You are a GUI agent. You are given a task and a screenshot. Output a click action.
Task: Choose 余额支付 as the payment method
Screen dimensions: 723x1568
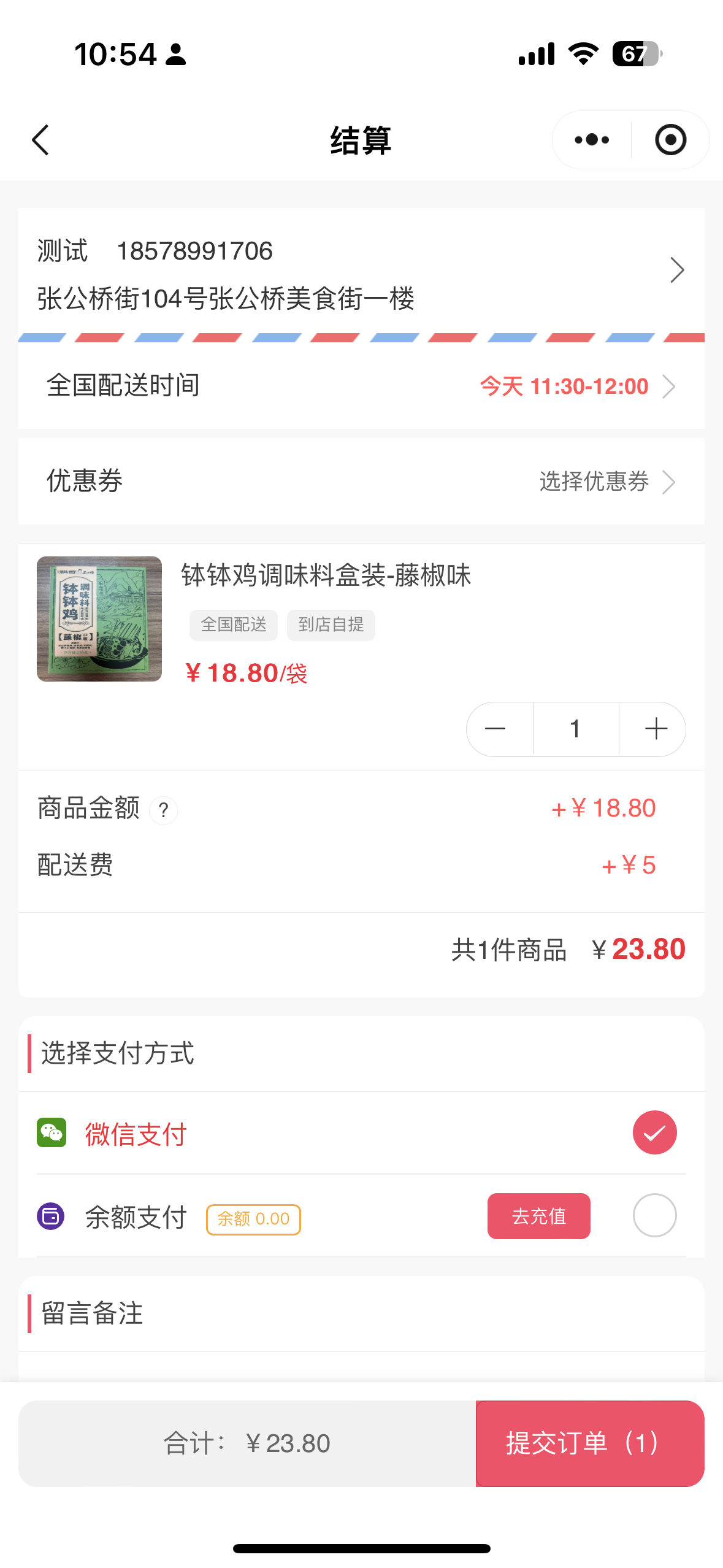click(x=654, y=1215)
